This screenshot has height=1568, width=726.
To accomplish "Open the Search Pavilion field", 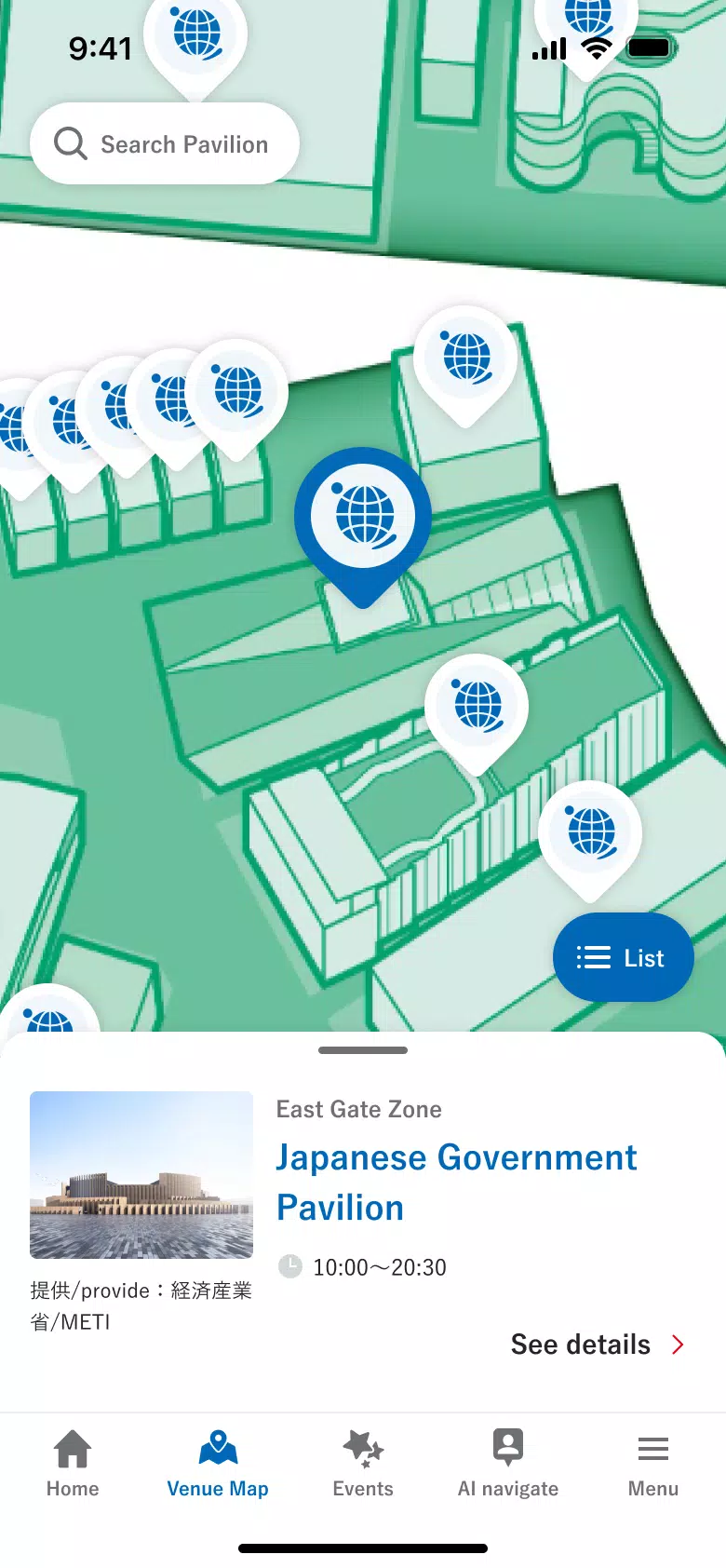I will click(165, 144).
